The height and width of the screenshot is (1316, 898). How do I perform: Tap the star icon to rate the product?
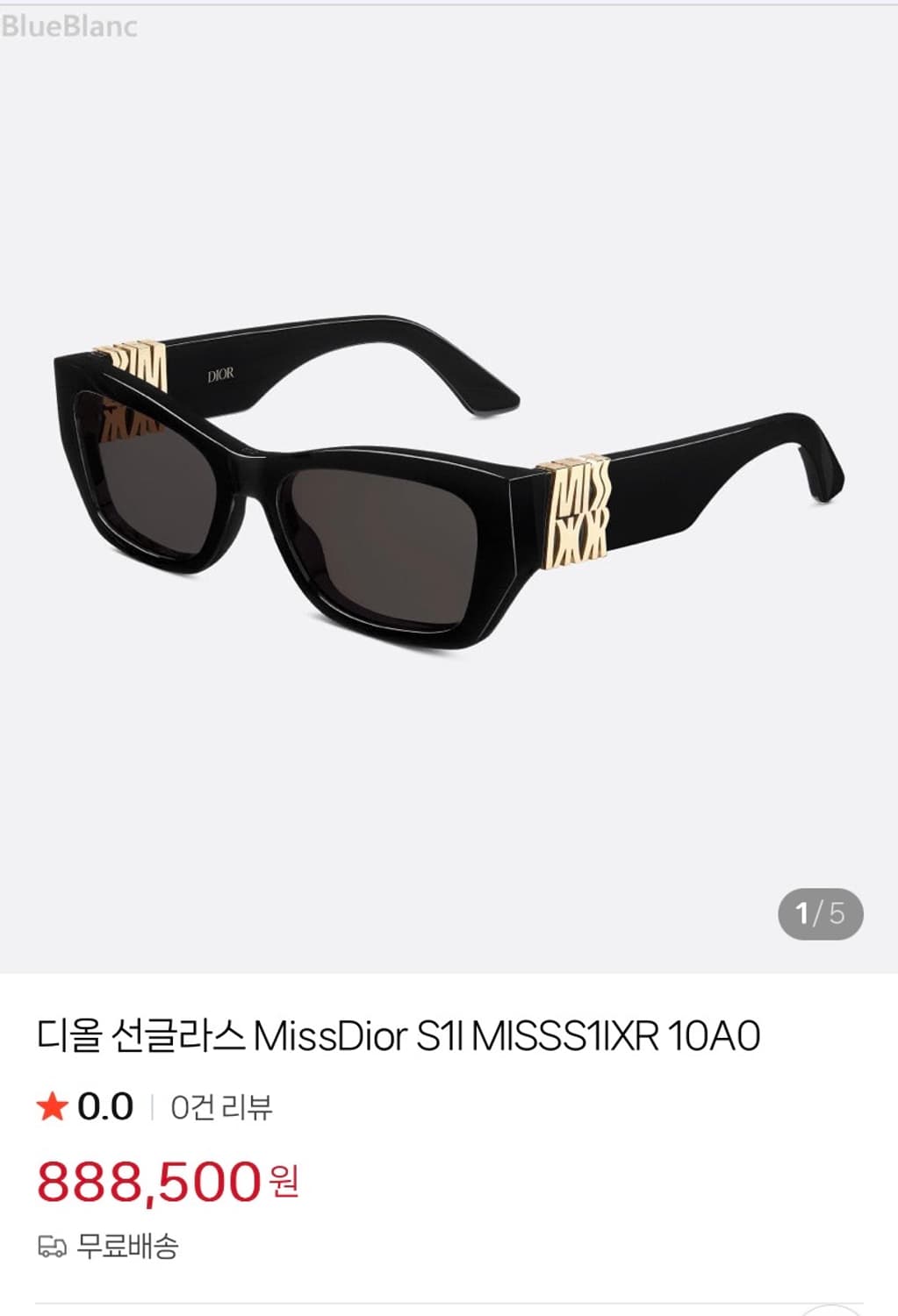pyautogui.click(x=56, y=1107)
